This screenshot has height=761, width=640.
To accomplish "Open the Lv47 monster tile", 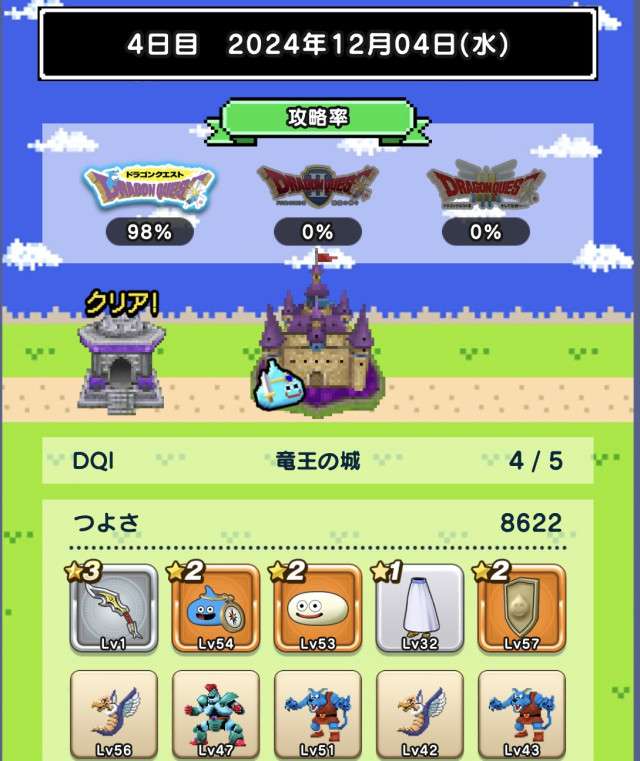I will coord(216,714).
